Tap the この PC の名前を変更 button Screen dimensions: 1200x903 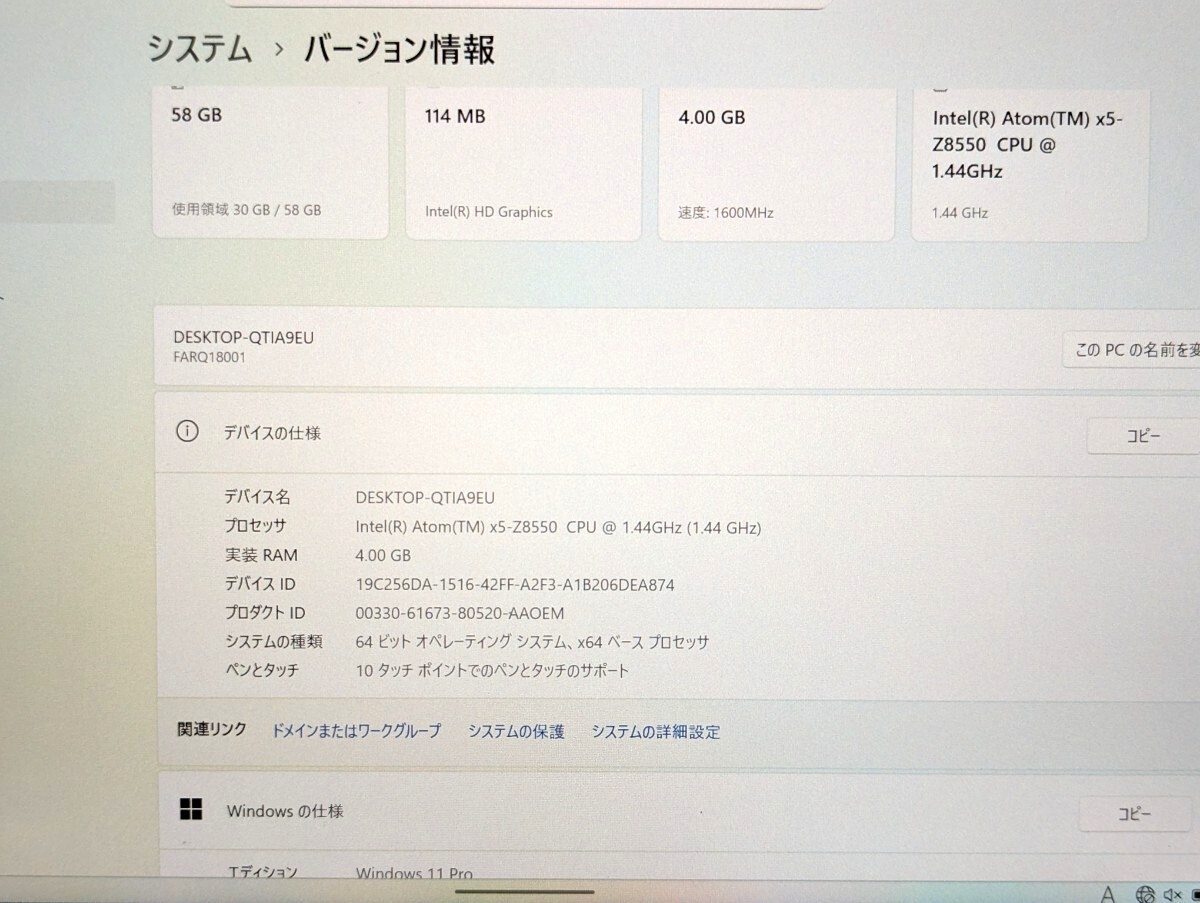(x=1135, y=350)
